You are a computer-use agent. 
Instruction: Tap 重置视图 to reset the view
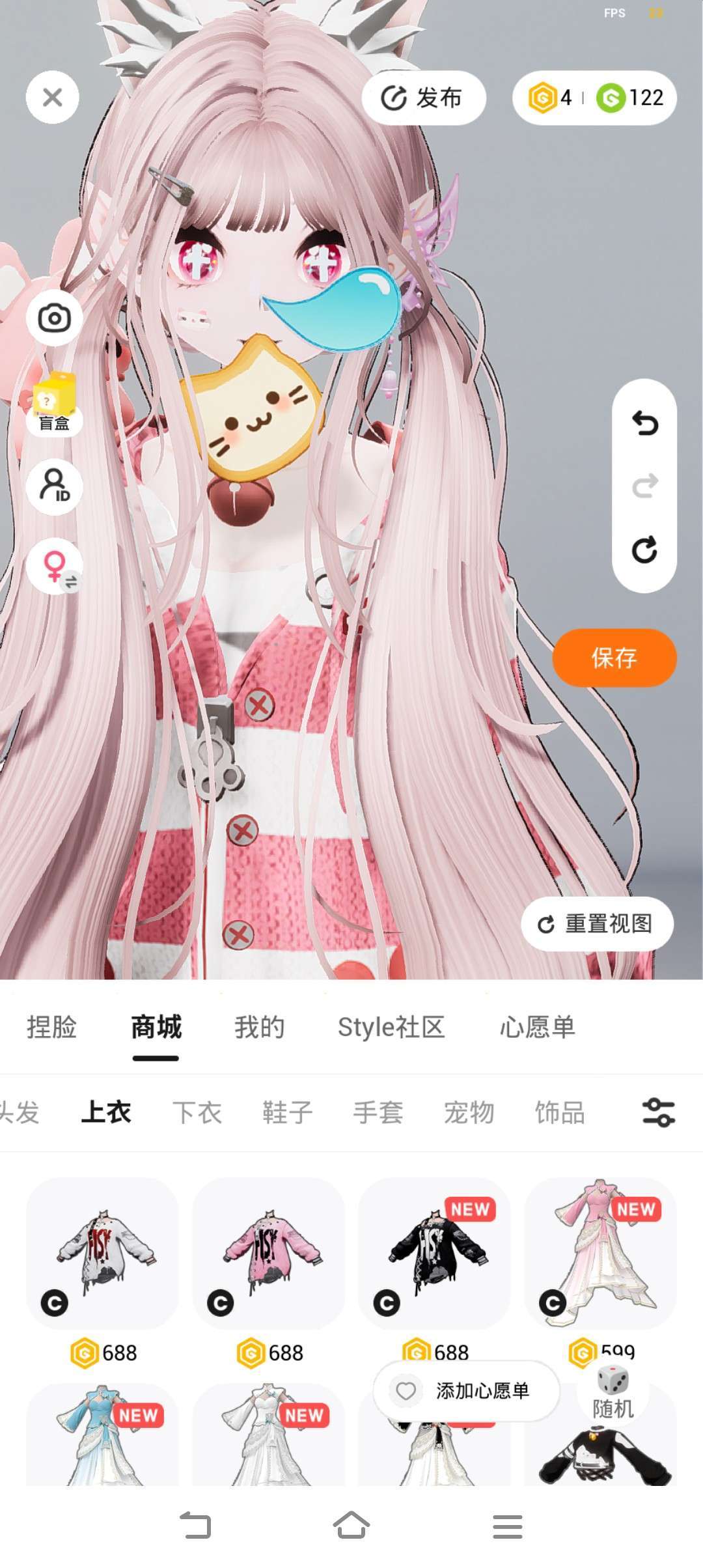(x=596, y=923)
